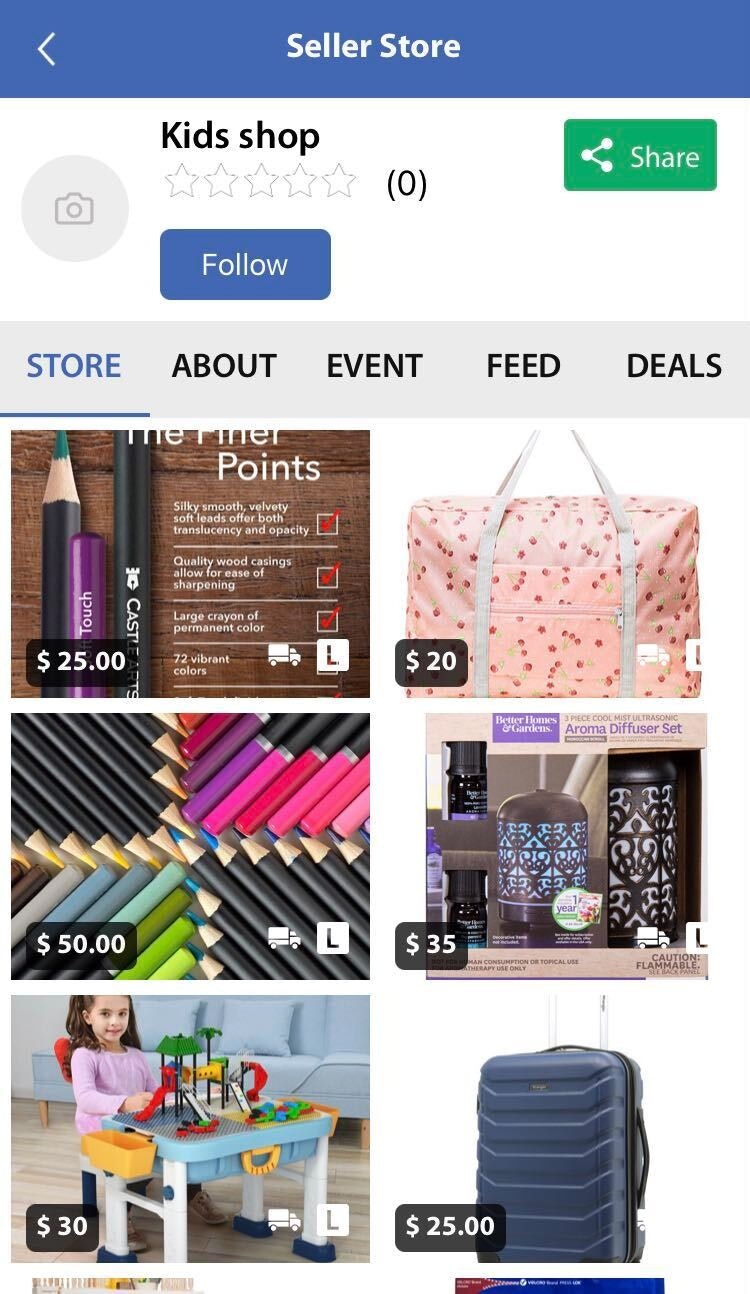This screenshot has width=750, height=1294.
Task: Select the DEALS tab
Action: pyautogui.click(x=673, y=366)
